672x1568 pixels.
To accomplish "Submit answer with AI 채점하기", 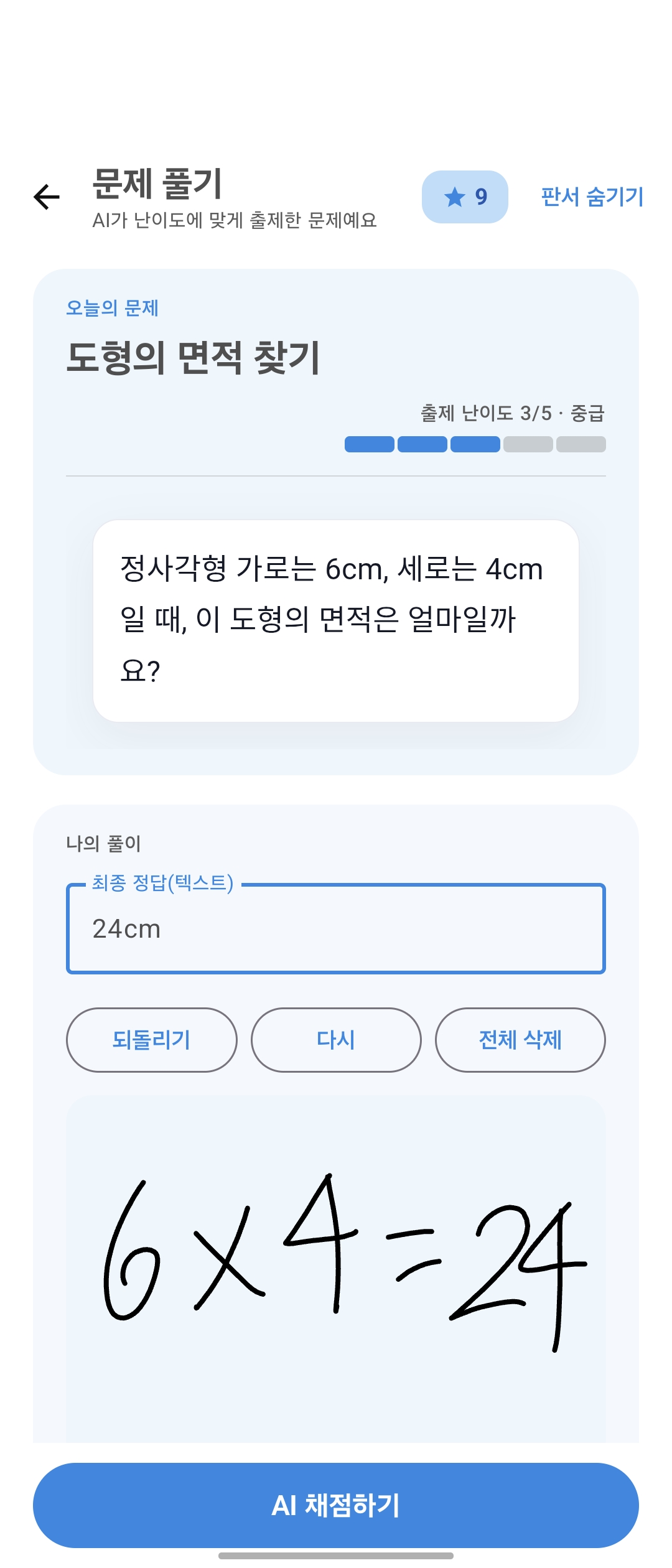I will [x=336, y=1505].
